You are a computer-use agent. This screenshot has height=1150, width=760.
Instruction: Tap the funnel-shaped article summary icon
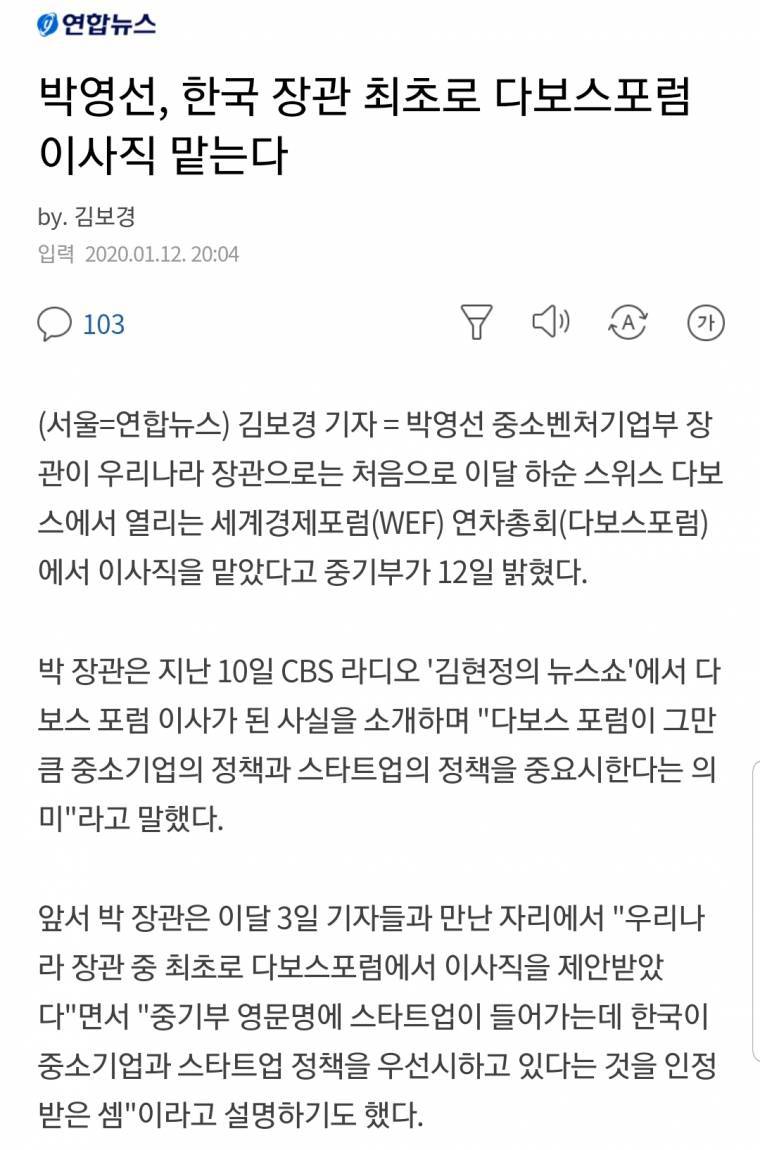[477, 322]
